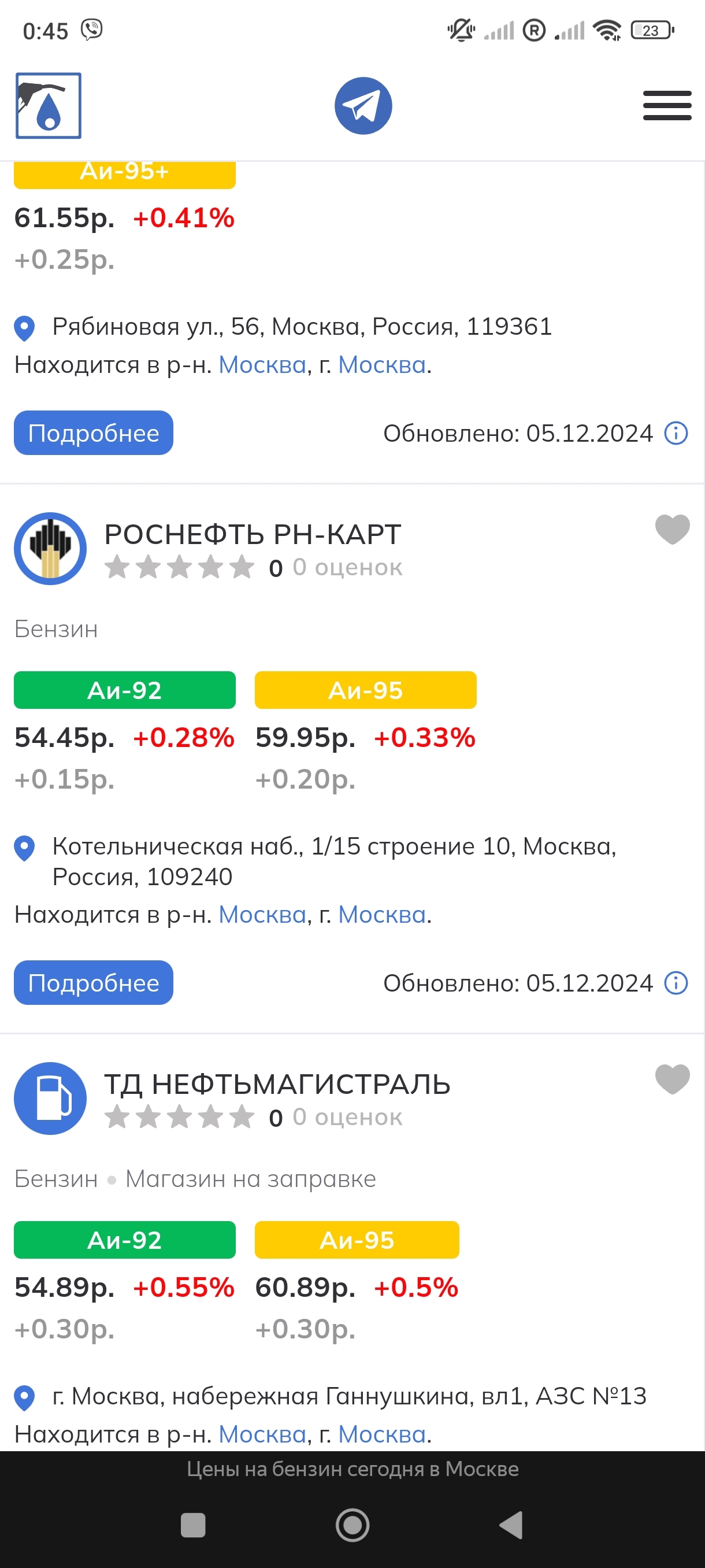705x1568 pixels.
Task: Open the Москва city link under the Рябиновая address
Action: pos(381,365)
